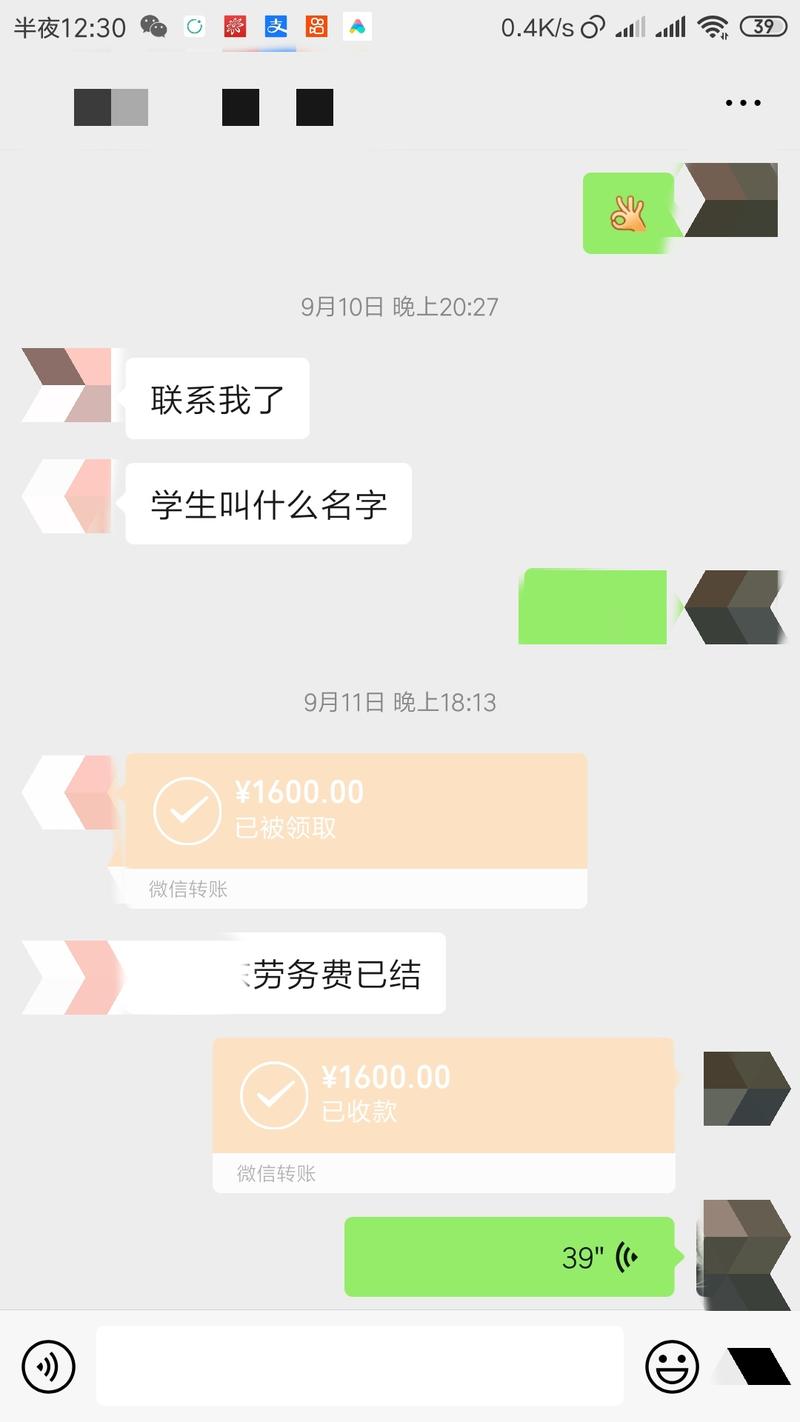Image resolution: width=800 pixels, height=1422 pixels.
Task: Tap the sync/refresh icon in the status bar
Action: coord(193,27)
